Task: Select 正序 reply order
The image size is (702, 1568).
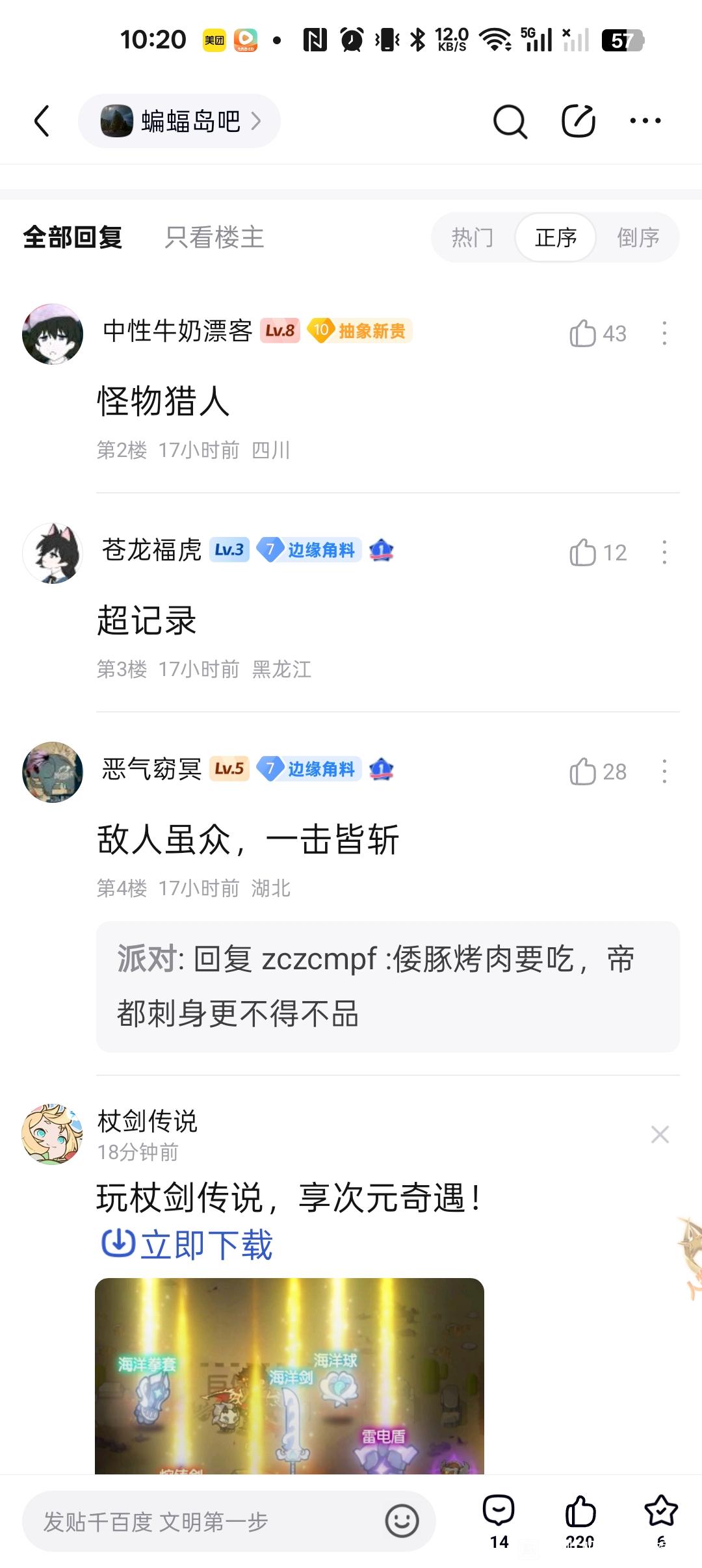Action: coord(556,237)
